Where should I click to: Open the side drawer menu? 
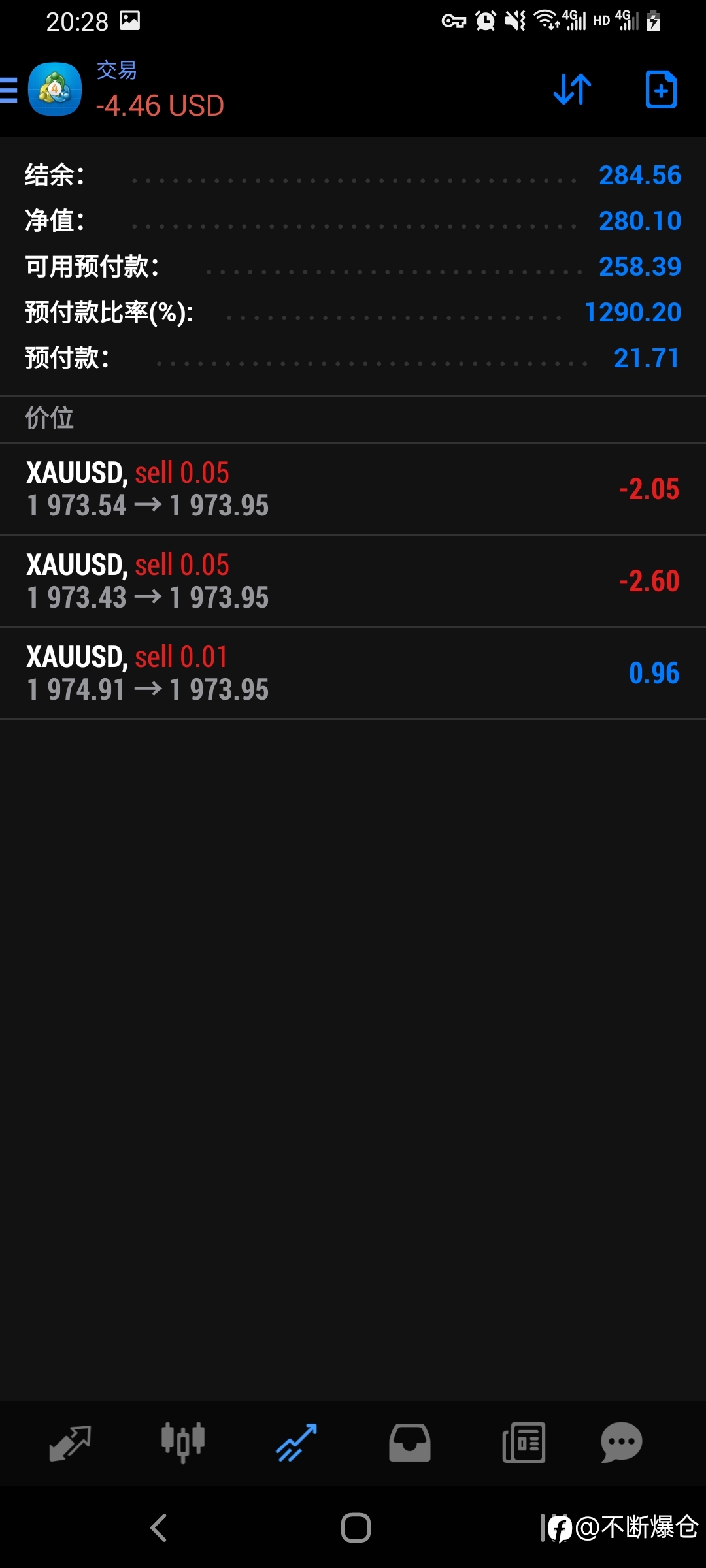click(x=9, y=90)
